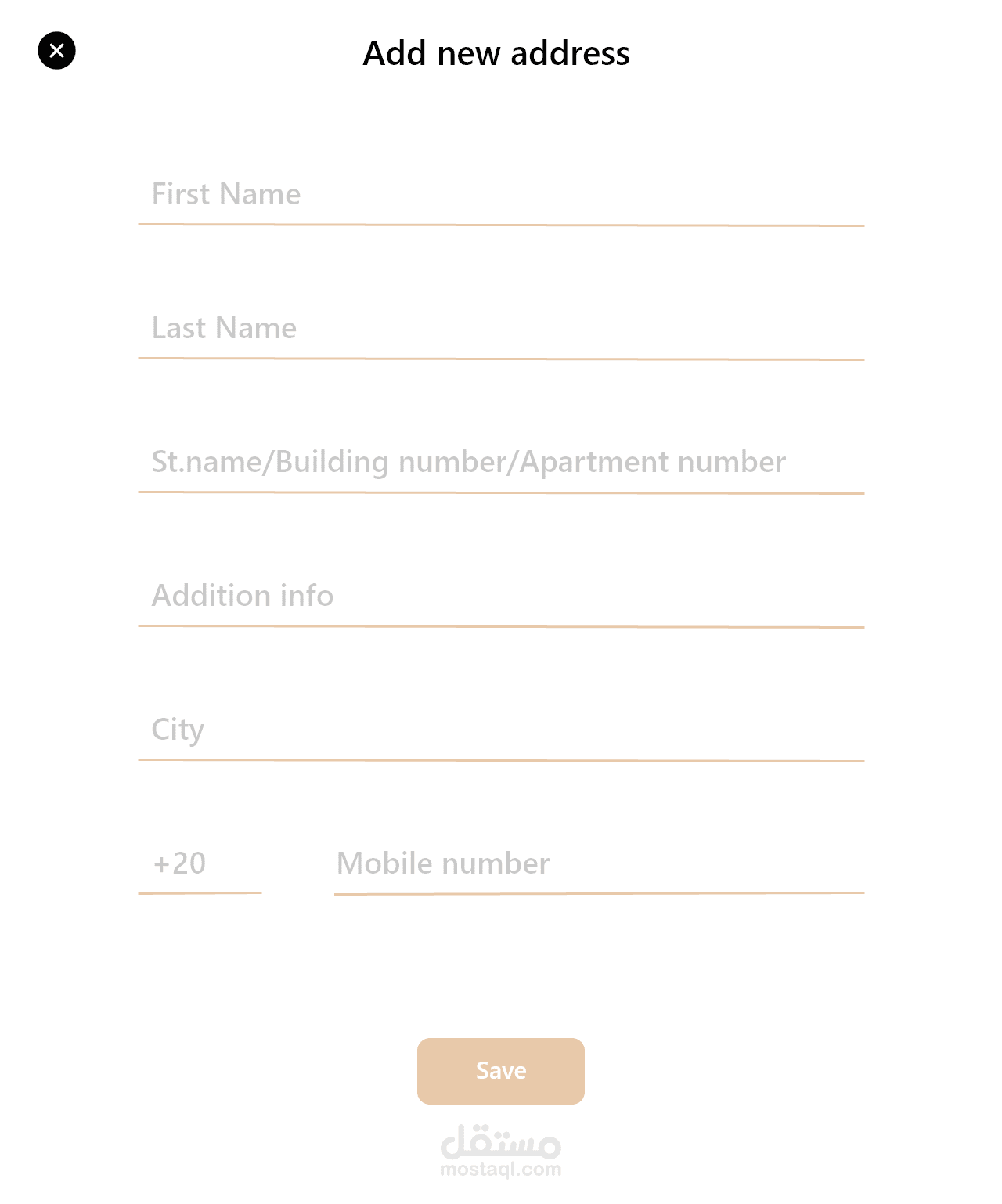The image size is (1002, 1204).
Task: Close the Add new address form
Action: click(x=56, y=51)
